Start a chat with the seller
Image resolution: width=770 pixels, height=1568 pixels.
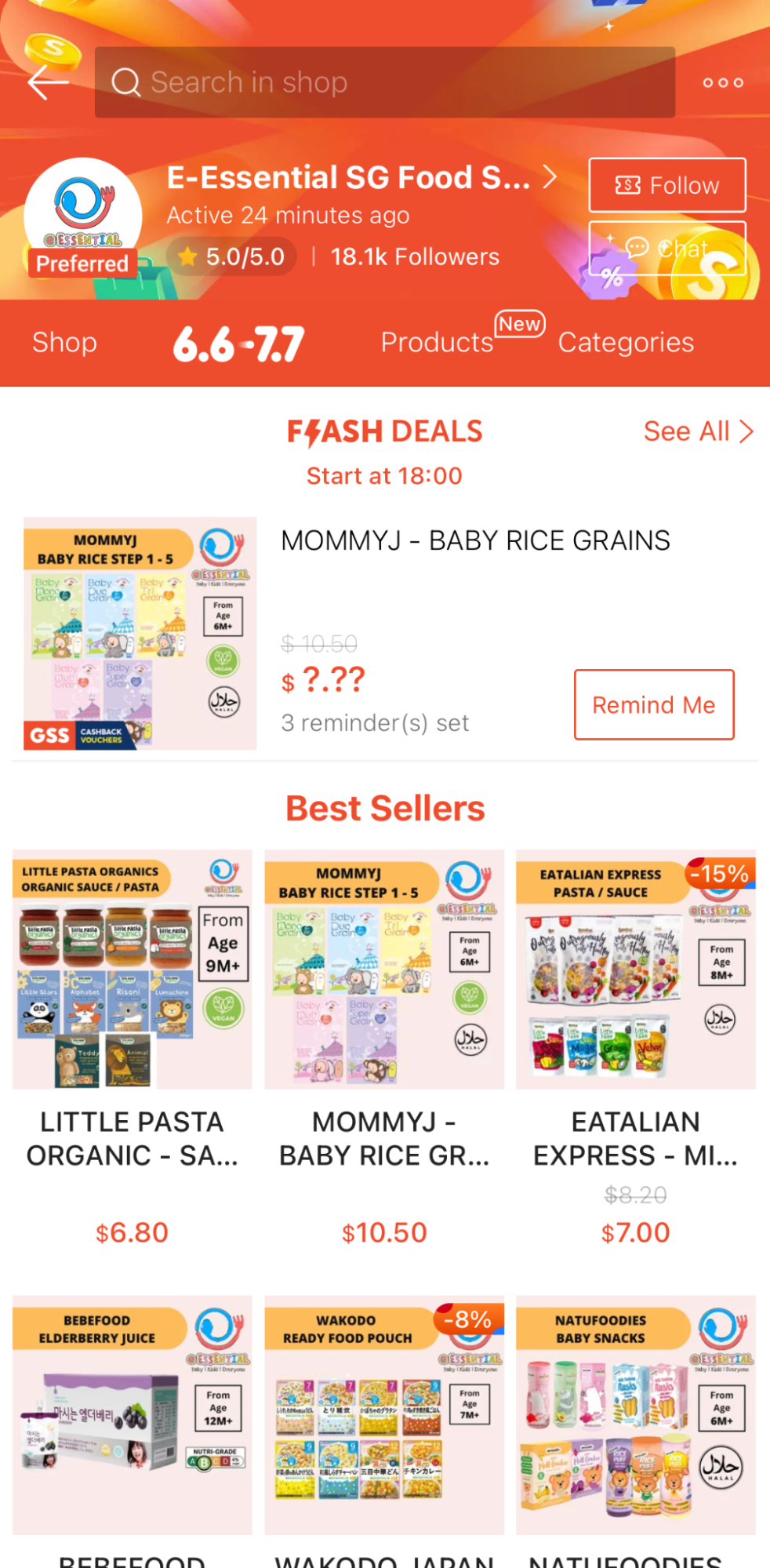[x=666, y=249]
